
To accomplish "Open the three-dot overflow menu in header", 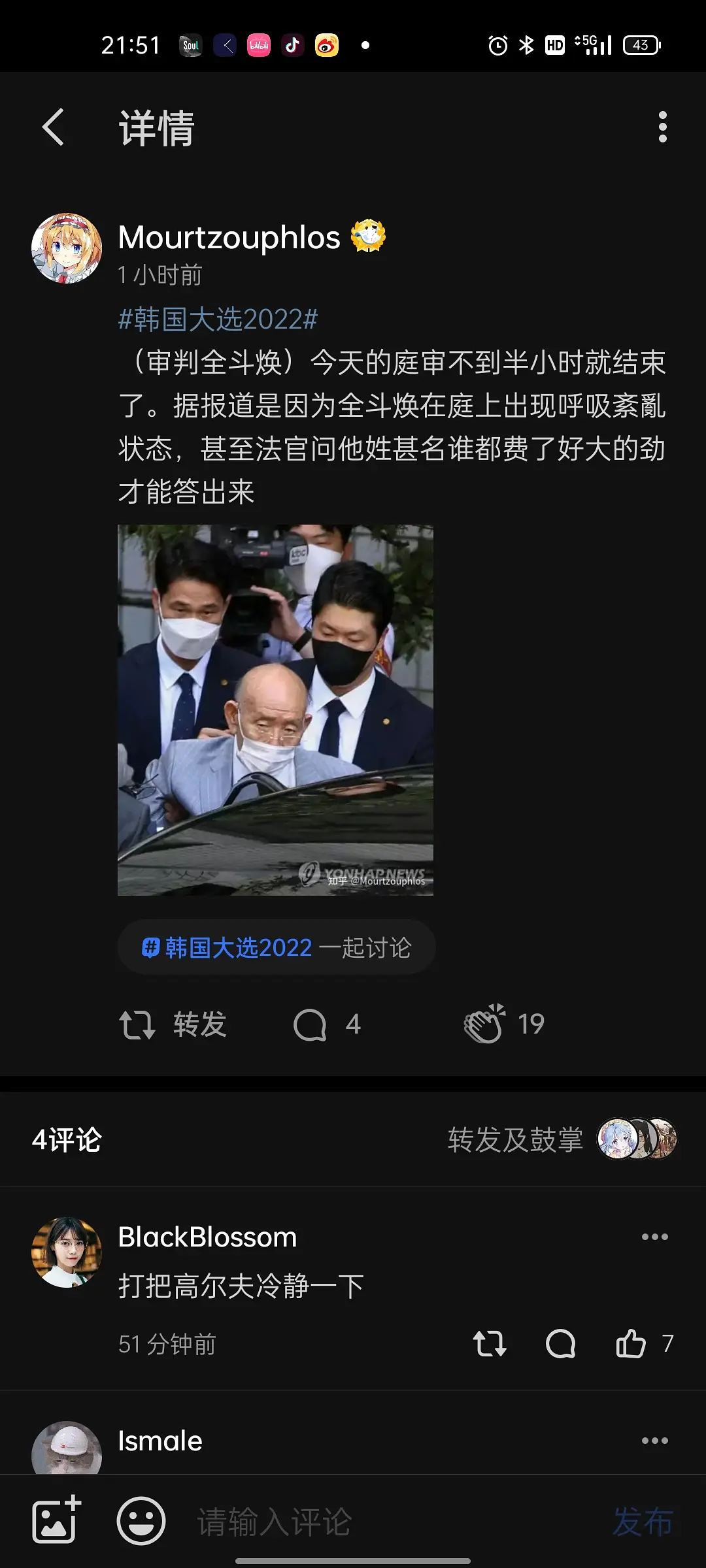I will (662, 127).
